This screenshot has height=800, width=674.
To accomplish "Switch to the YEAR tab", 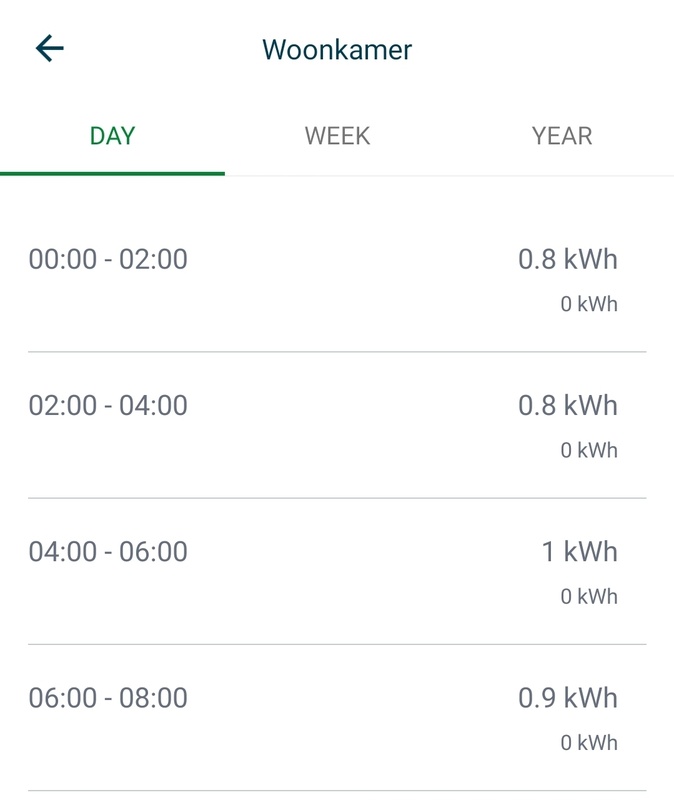I will click(x=562, y=136).
